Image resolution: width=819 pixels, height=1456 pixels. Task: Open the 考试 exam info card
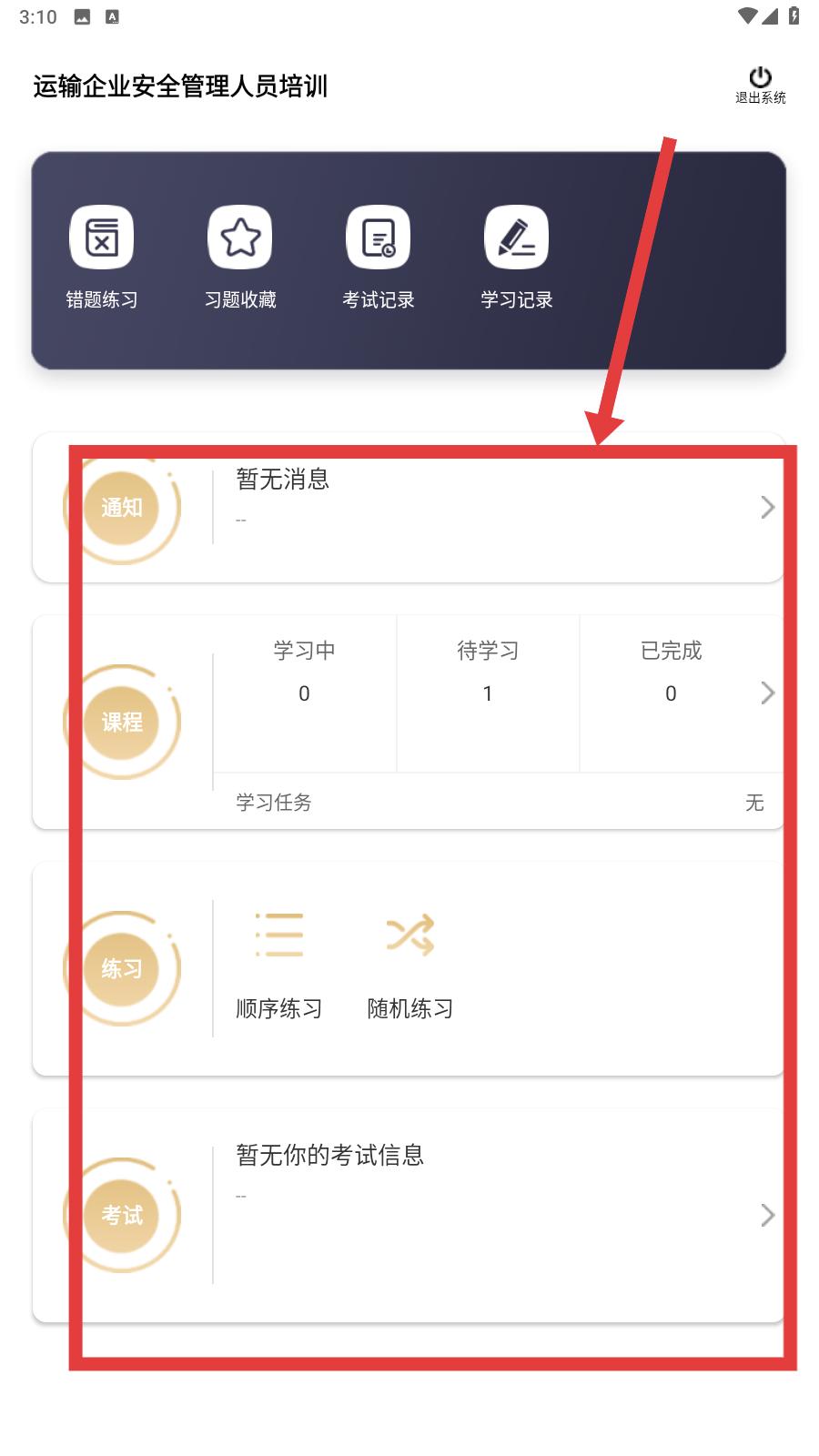point(409,1215)
